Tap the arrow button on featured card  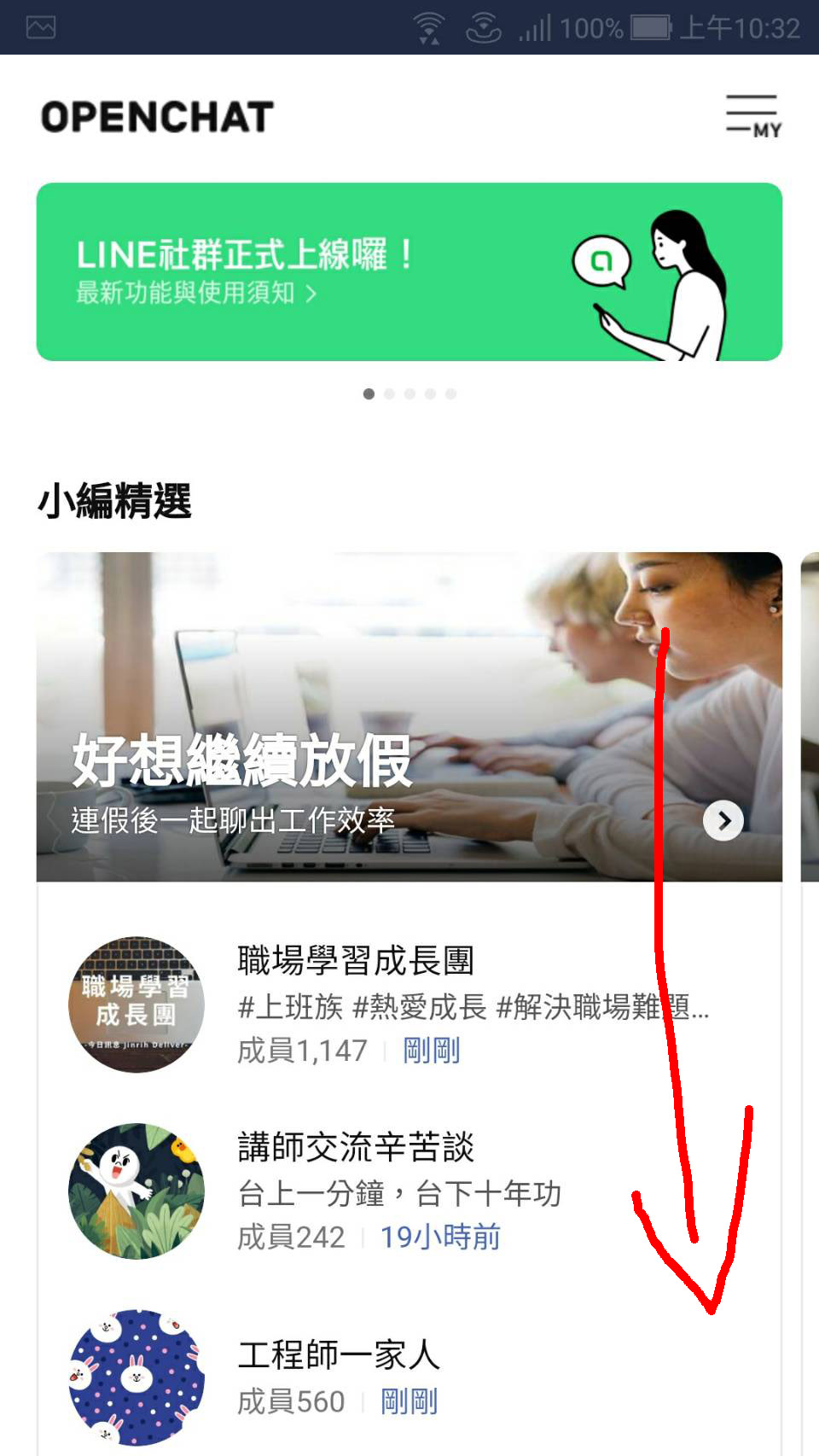pyautogui.click(x=723, y=821)
